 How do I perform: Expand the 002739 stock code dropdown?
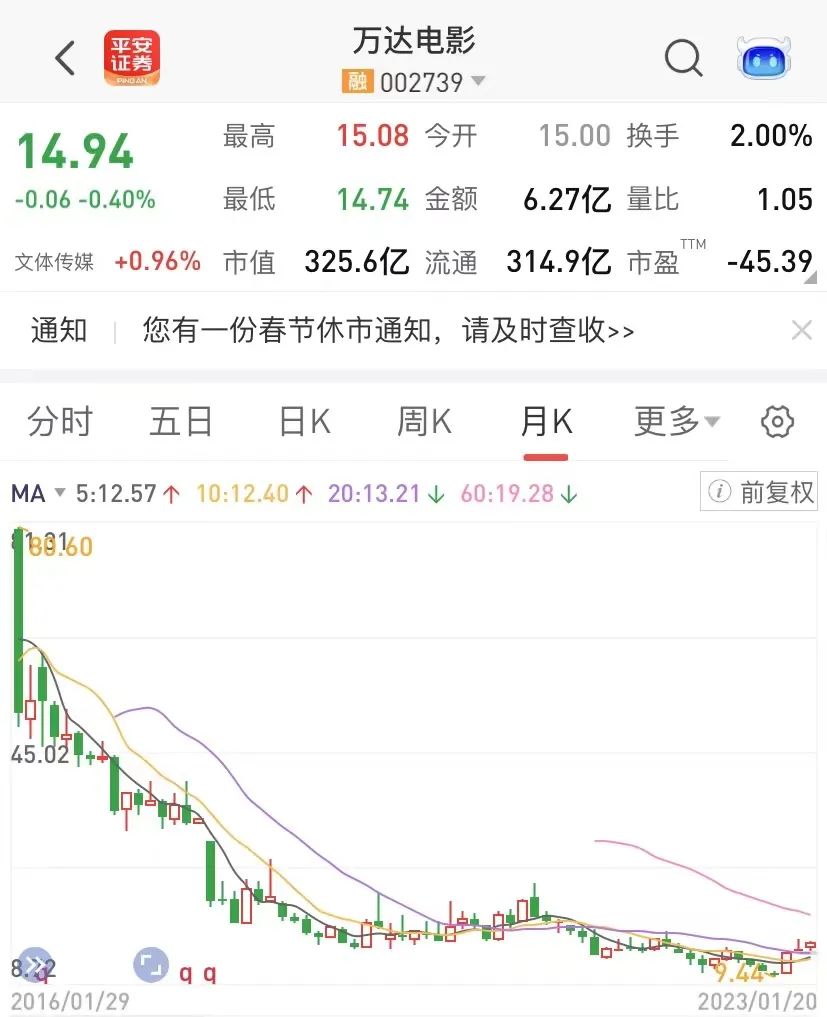[477, 81]
